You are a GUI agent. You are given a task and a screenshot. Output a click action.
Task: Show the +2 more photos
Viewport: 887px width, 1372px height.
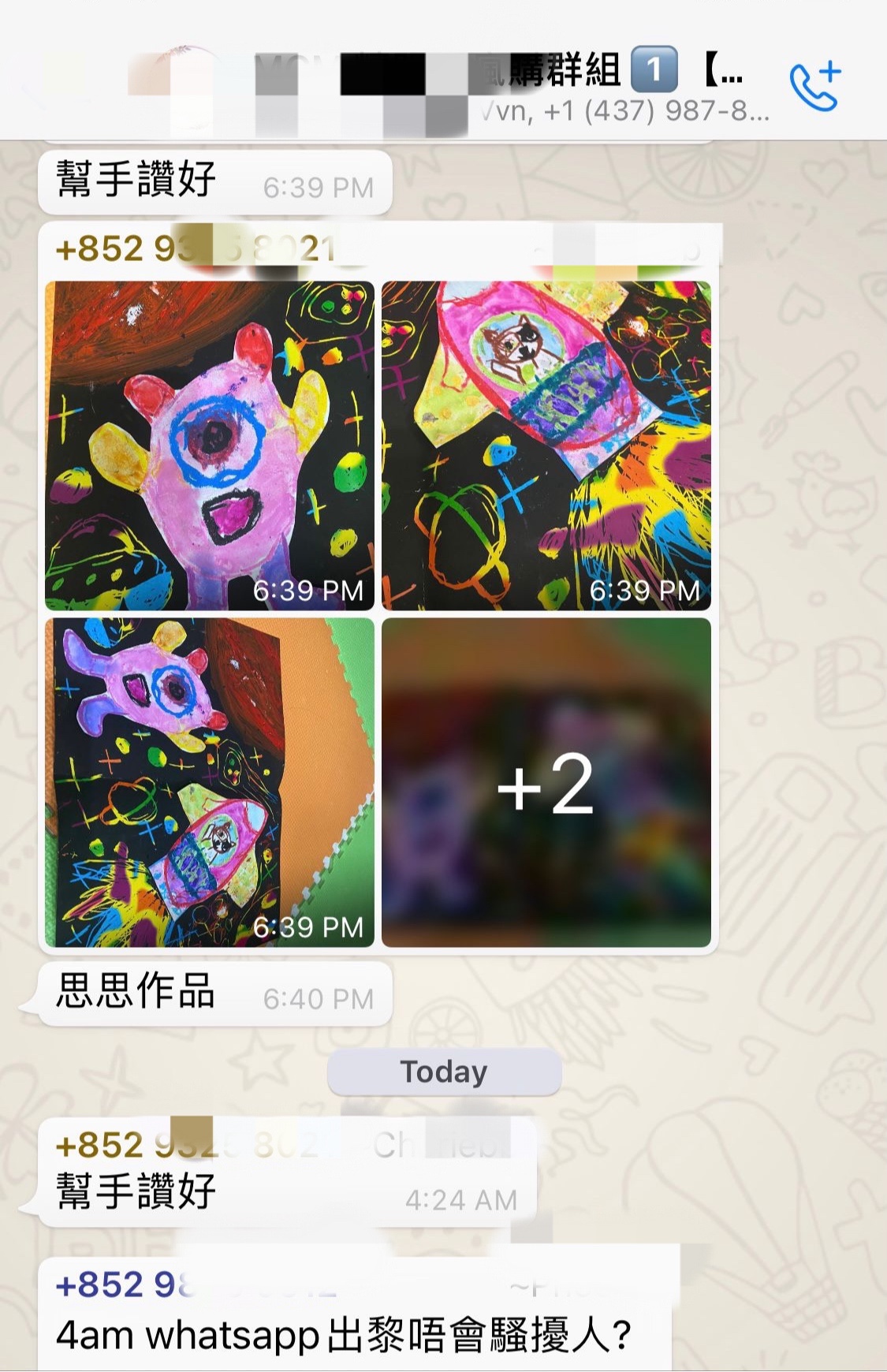(x=546, y=782)
